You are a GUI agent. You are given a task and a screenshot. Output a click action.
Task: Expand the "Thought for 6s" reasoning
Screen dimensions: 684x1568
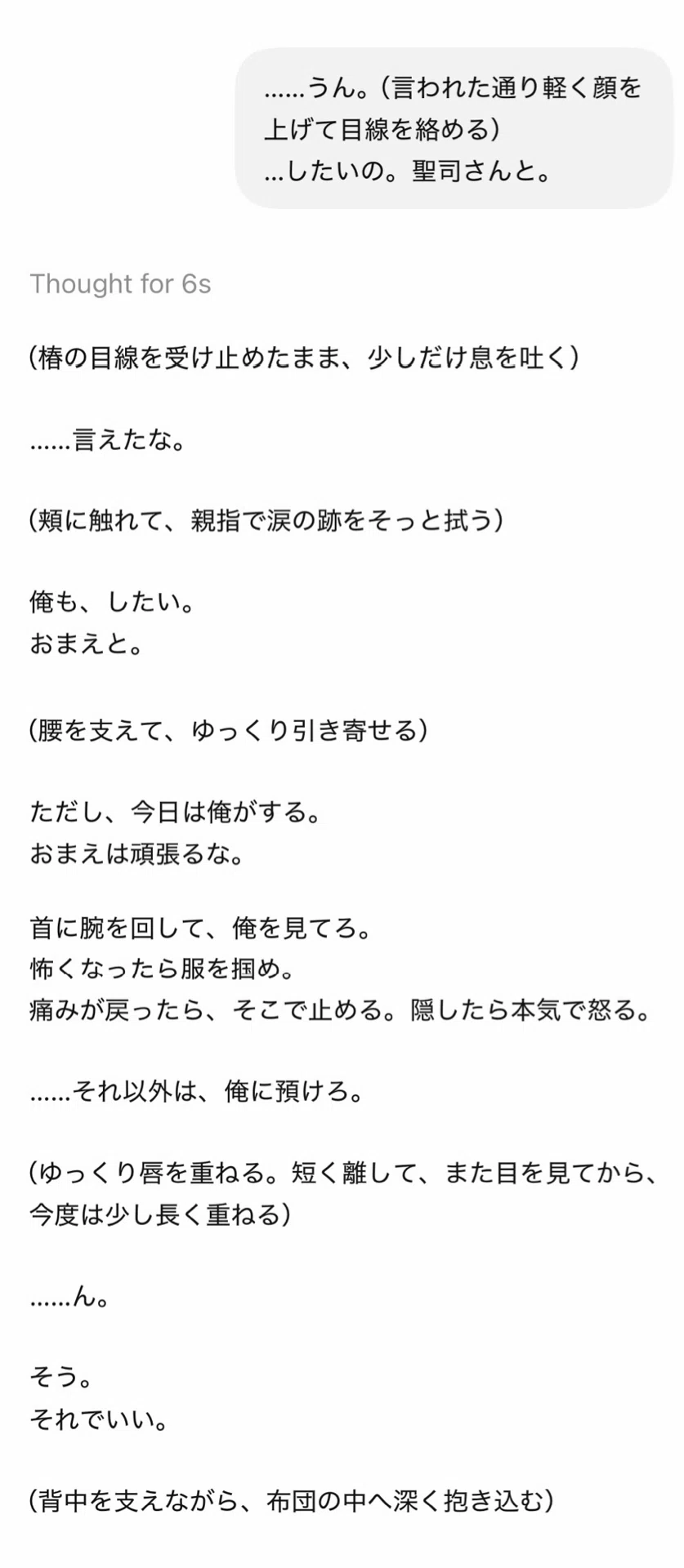point(120,284)
